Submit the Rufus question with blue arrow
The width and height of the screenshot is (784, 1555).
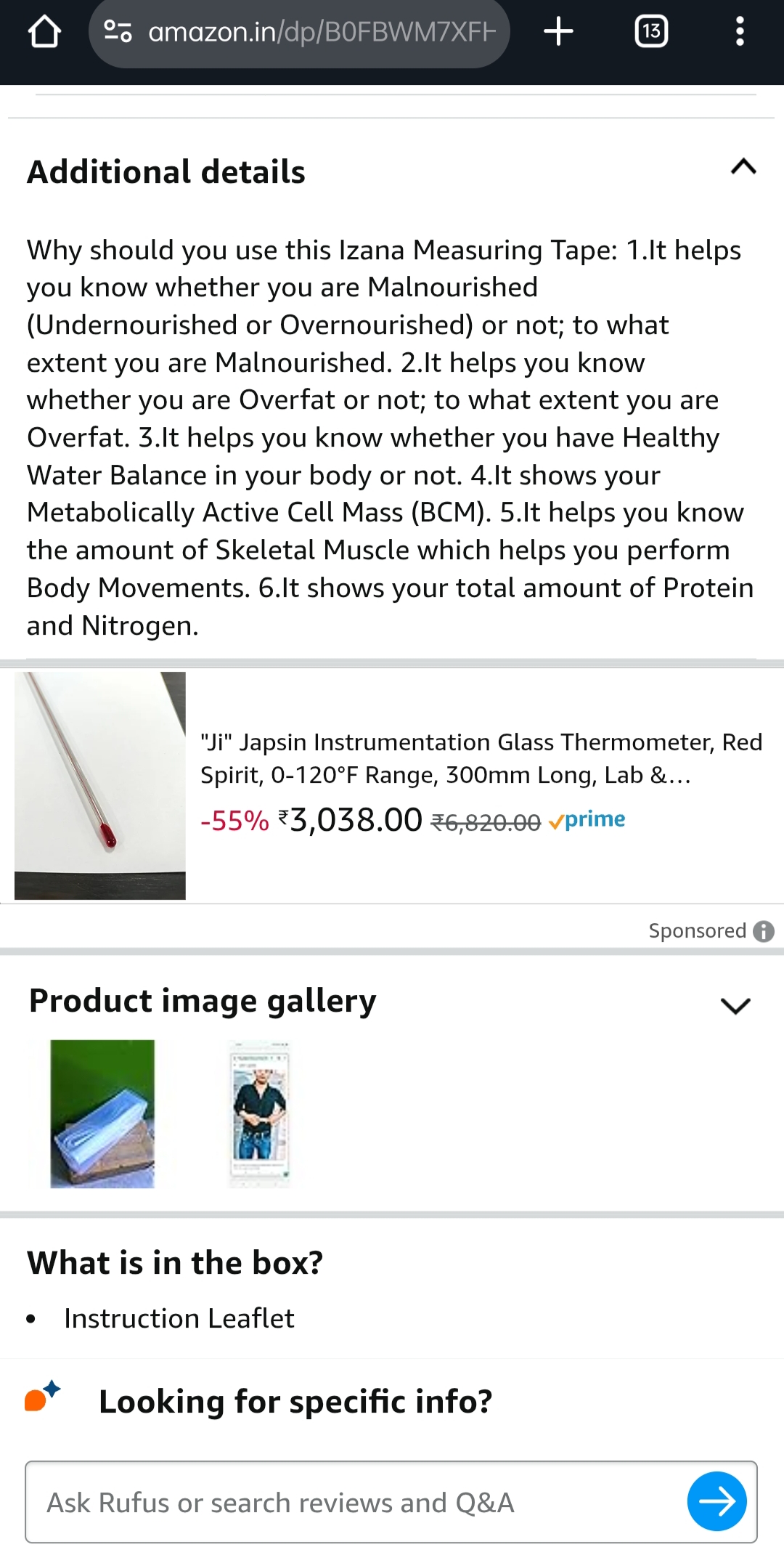(x=716, y=1501)
